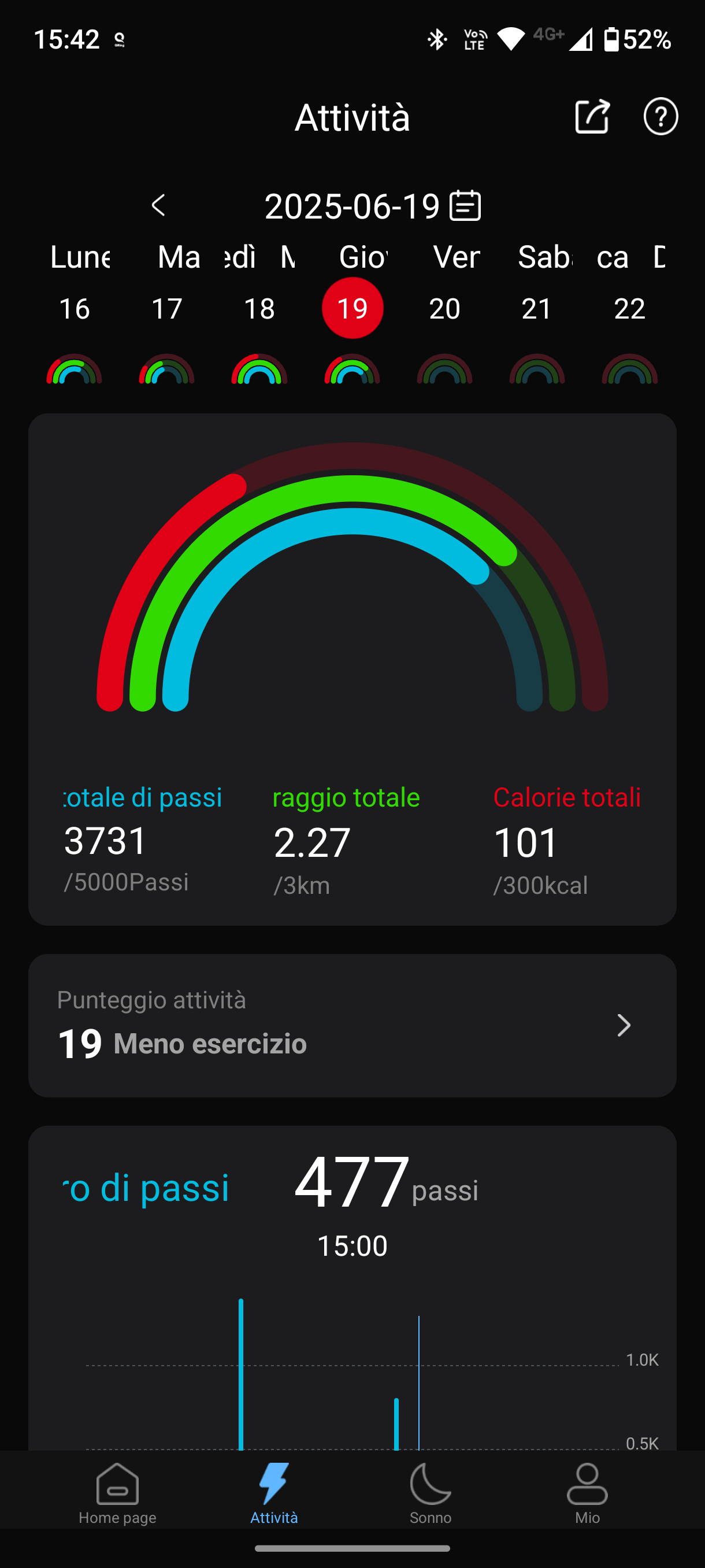Go to the Home page tab
Screen dimensions: 705x1568
click(117, 1493)
